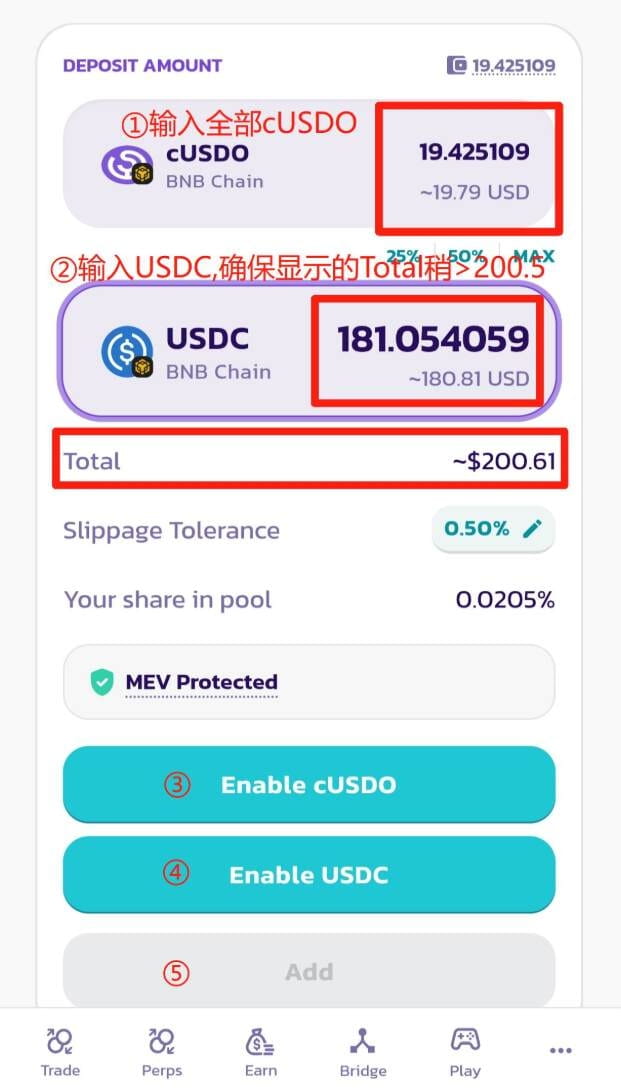Choose the 50% amount shortcut
Screen dimensions: 621x1090
click(466, 255)
